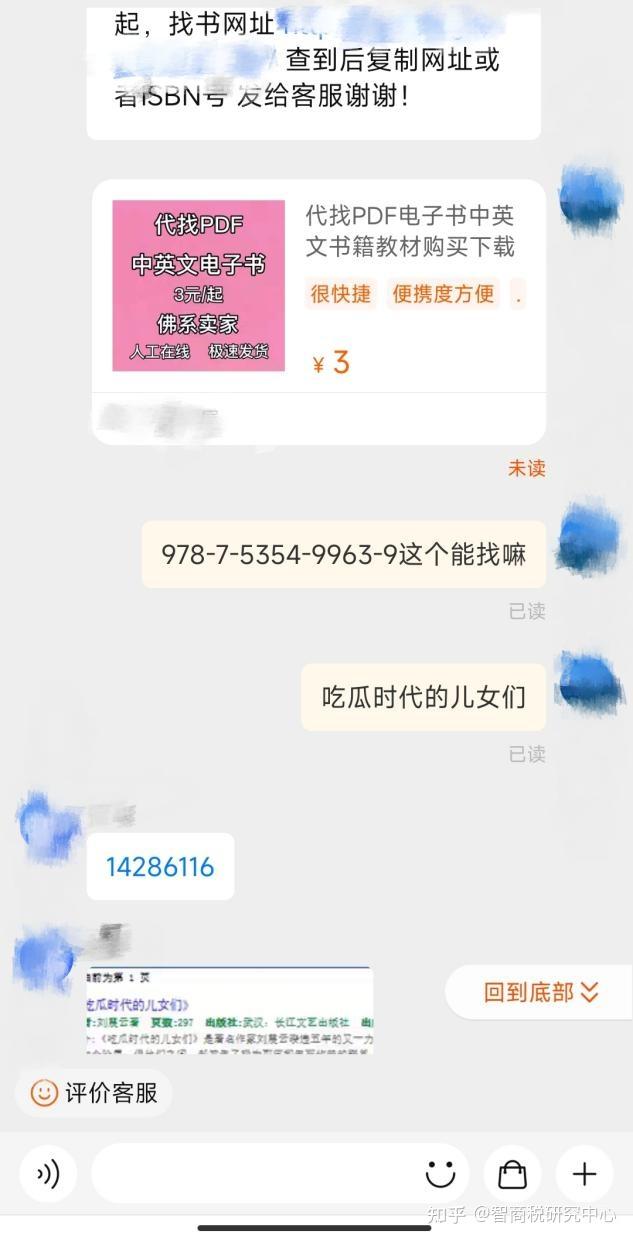This screenshot has width=633, height=1241.
Task: Open more options with the plus icon
Action: point(584,1173)
